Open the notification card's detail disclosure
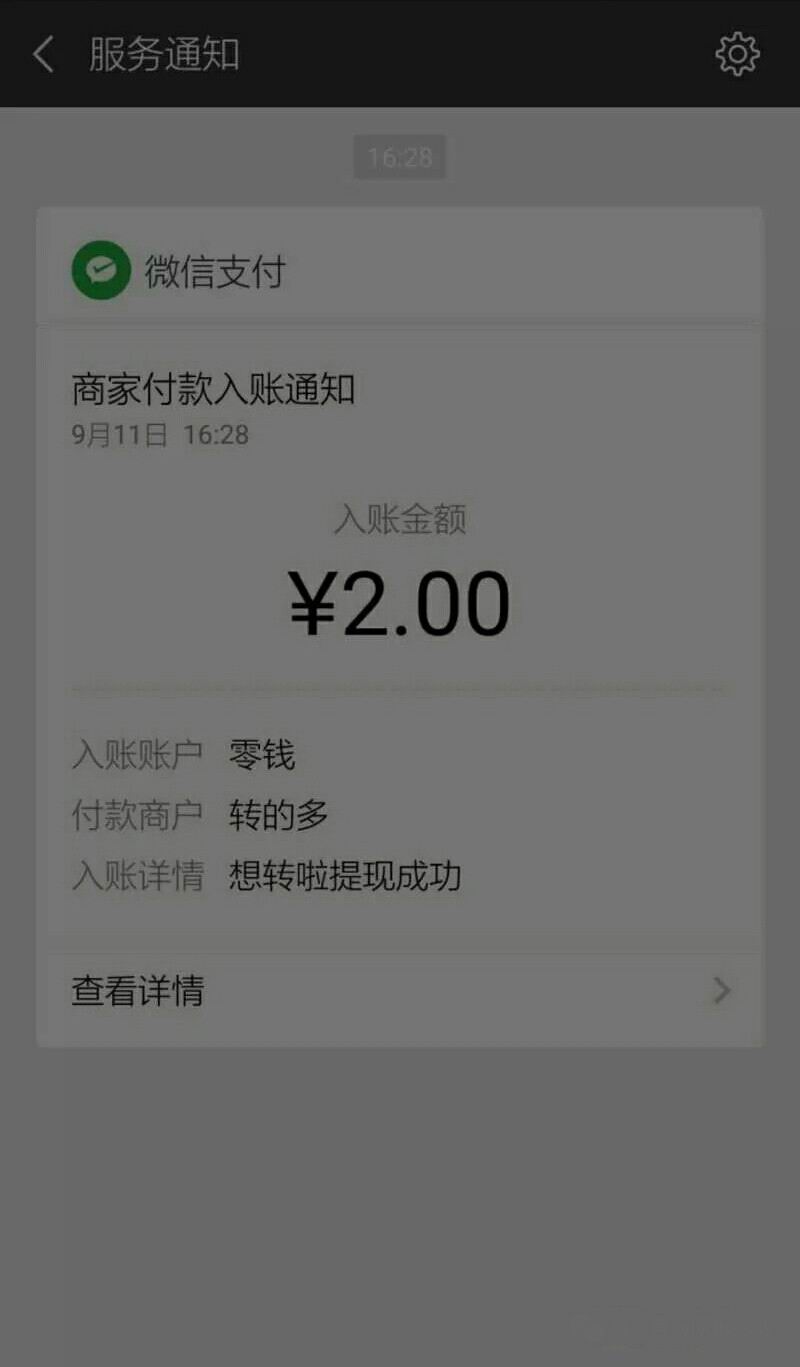This screenshot has width=800, height=1367. click(x=718, y=991)
